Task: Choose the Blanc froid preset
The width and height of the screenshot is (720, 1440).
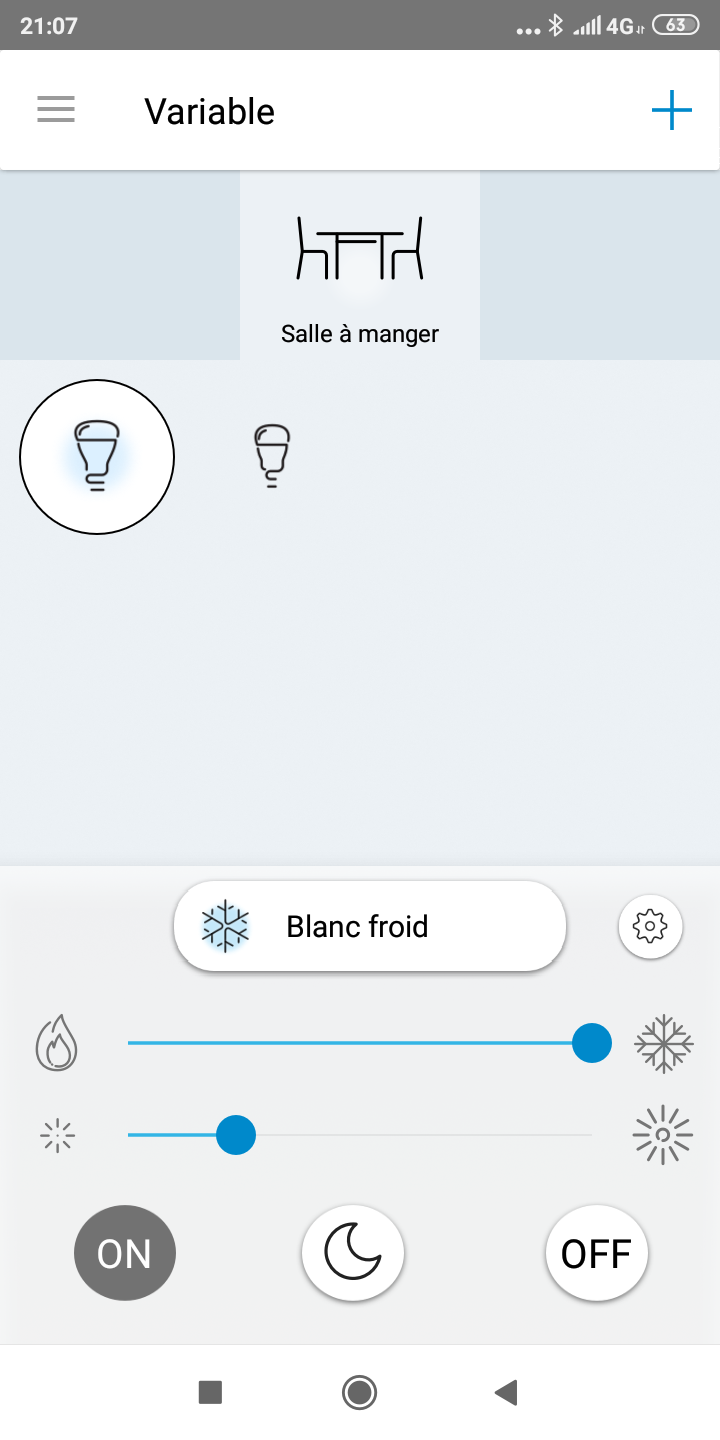Action: (x=369, y=926)
